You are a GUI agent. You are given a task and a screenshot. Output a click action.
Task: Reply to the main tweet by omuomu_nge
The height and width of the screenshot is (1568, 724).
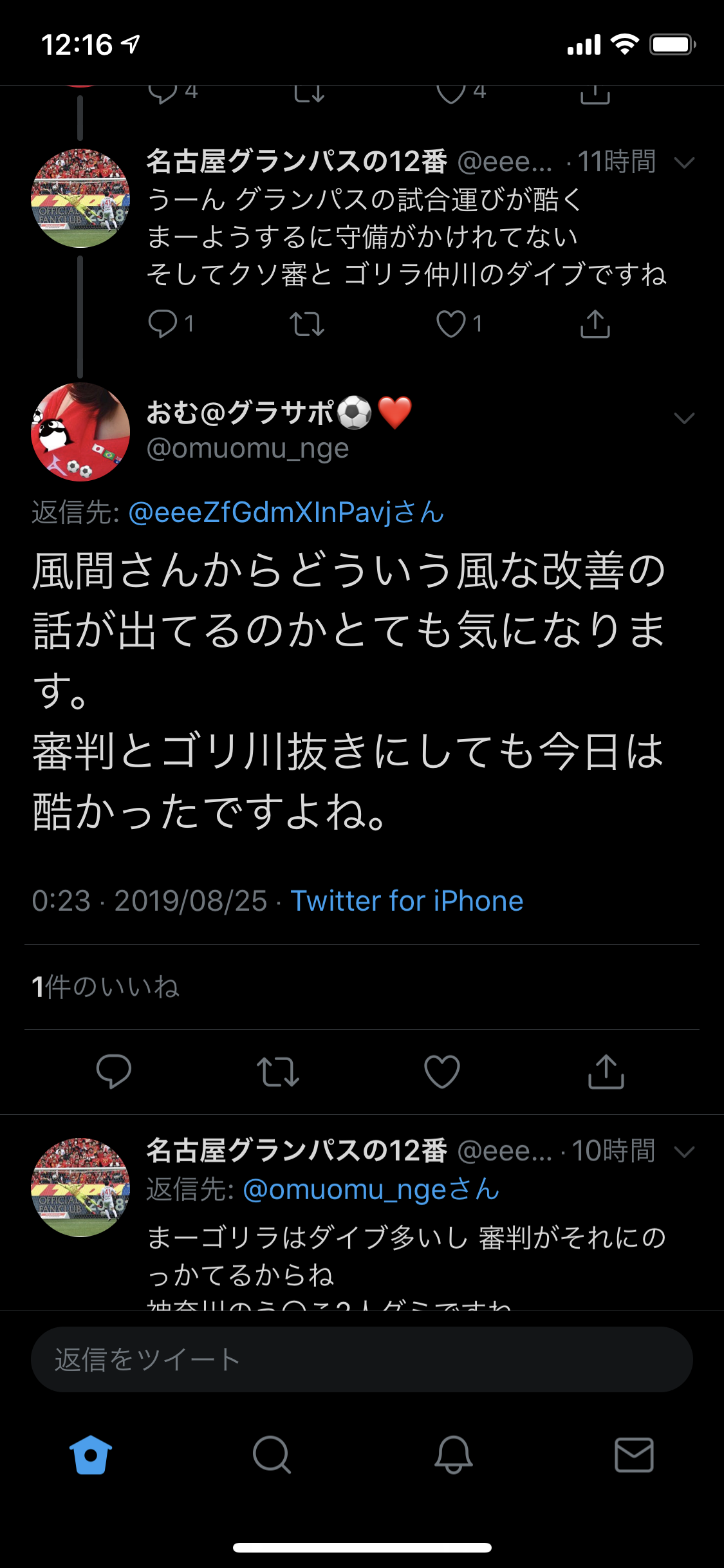pyautogui.click(x=114, y=1072)
